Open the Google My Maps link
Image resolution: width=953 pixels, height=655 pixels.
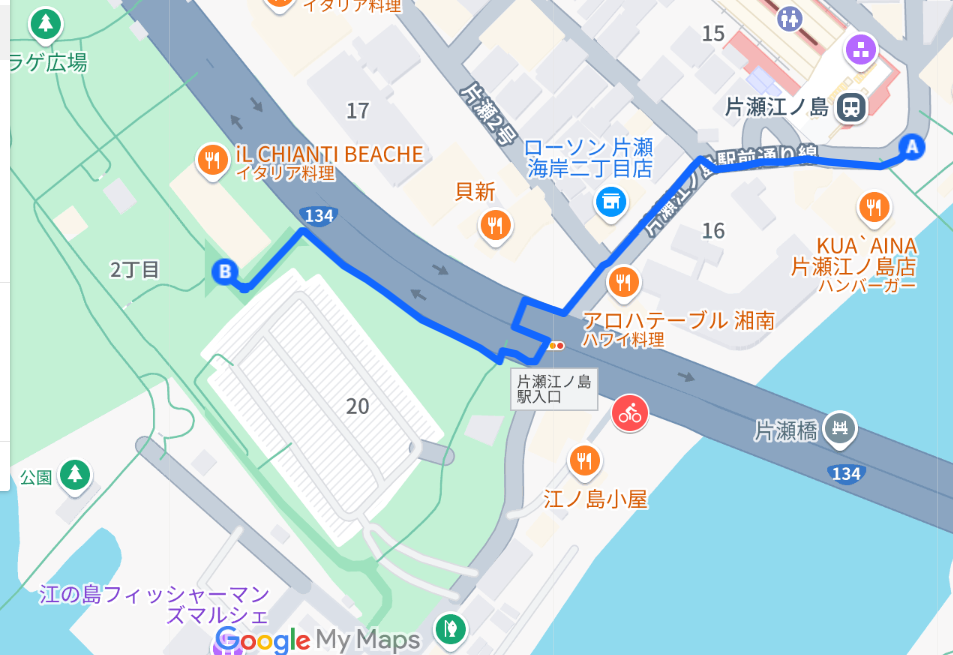318,640
